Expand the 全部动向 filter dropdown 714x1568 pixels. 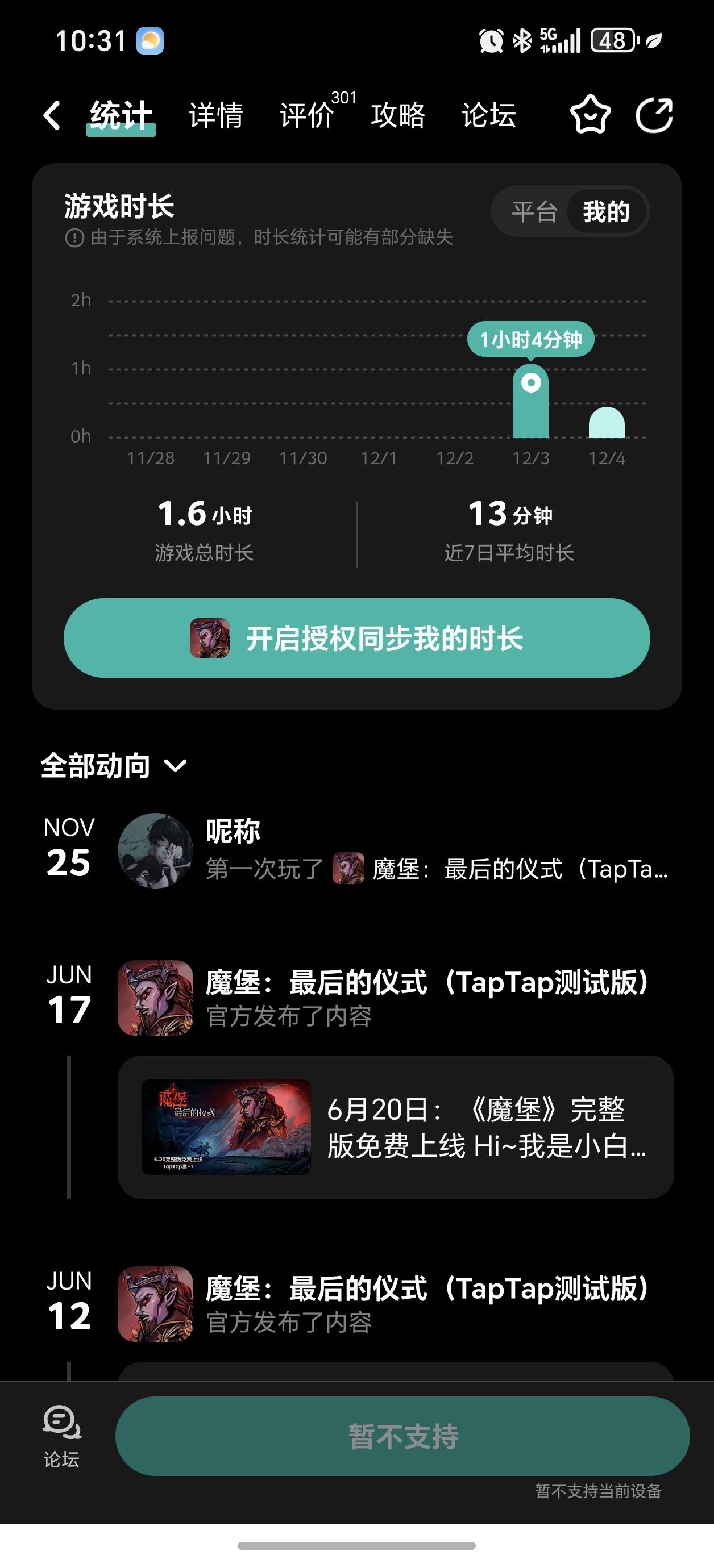coord(114,766)
